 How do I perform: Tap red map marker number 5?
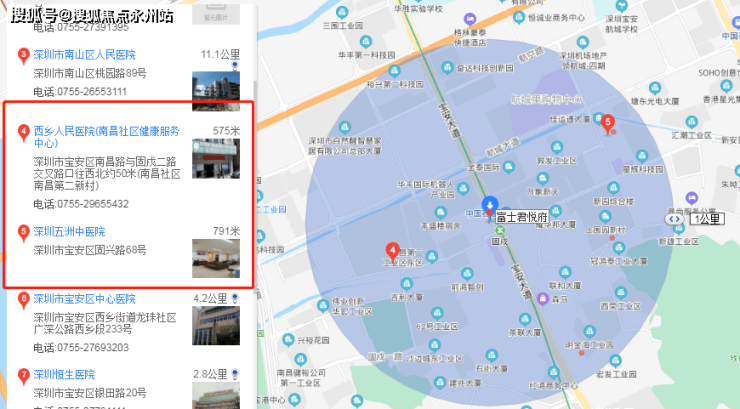pyautogui.click(x=607, y=124)
